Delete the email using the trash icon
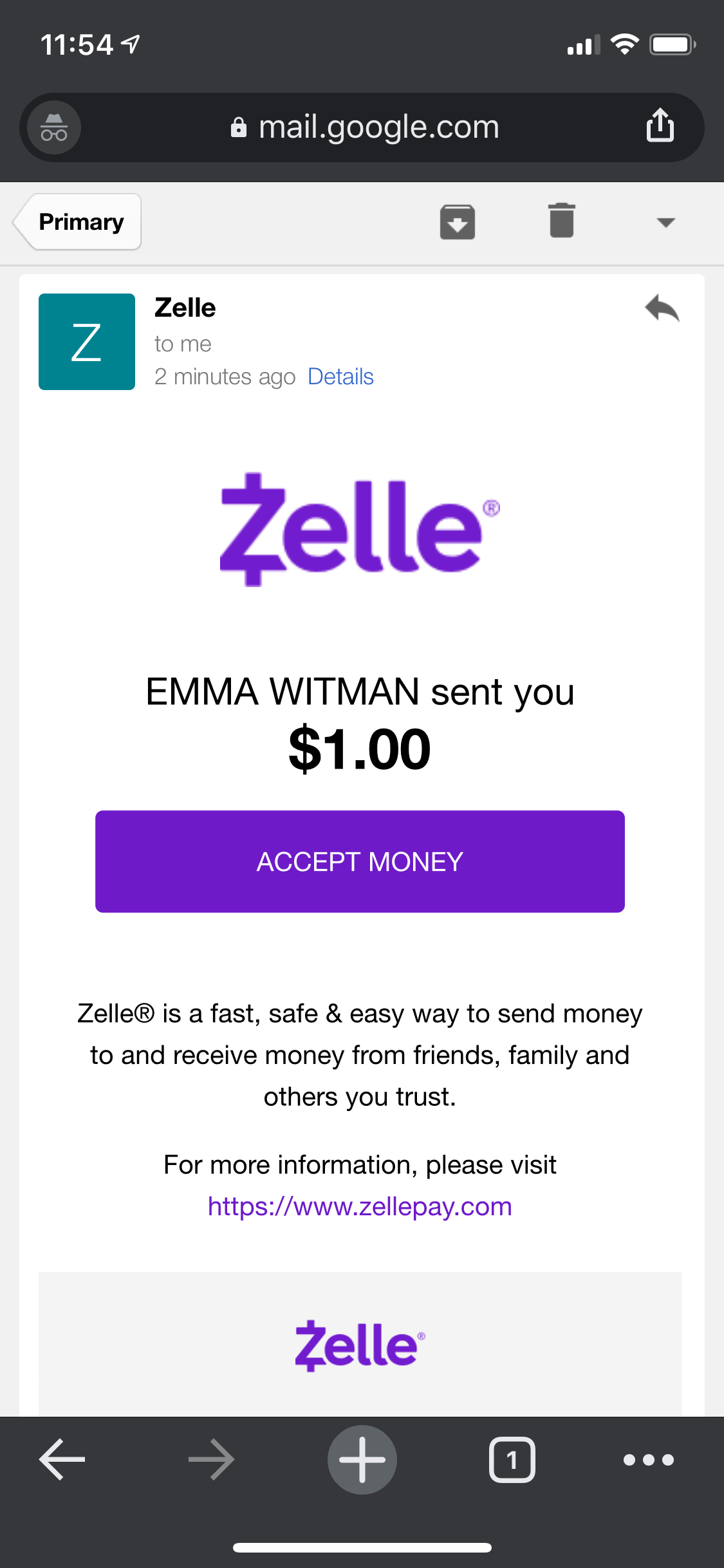 pyautogui.click(x=561, y=221)
